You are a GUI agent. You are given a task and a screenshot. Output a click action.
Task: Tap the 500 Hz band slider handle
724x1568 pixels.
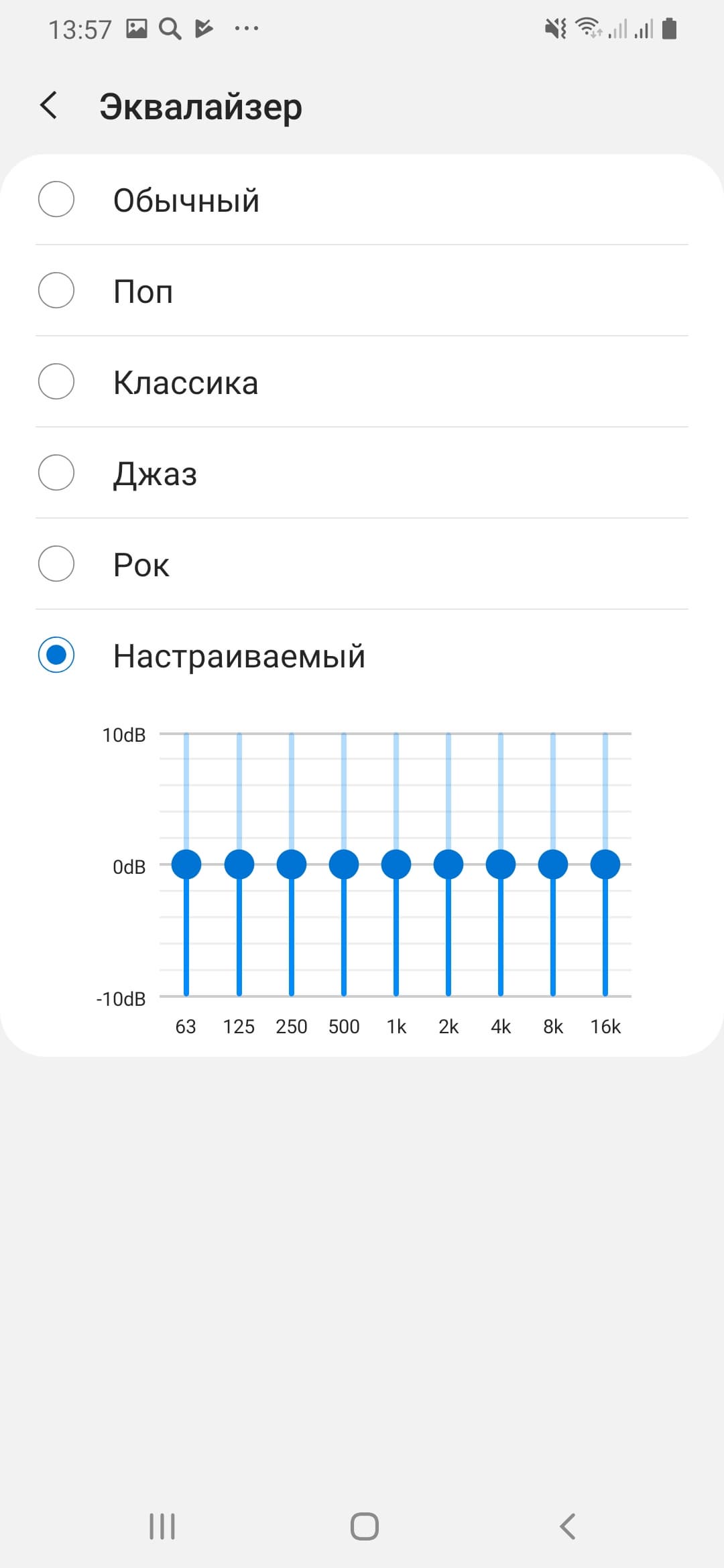click(344, 864)
